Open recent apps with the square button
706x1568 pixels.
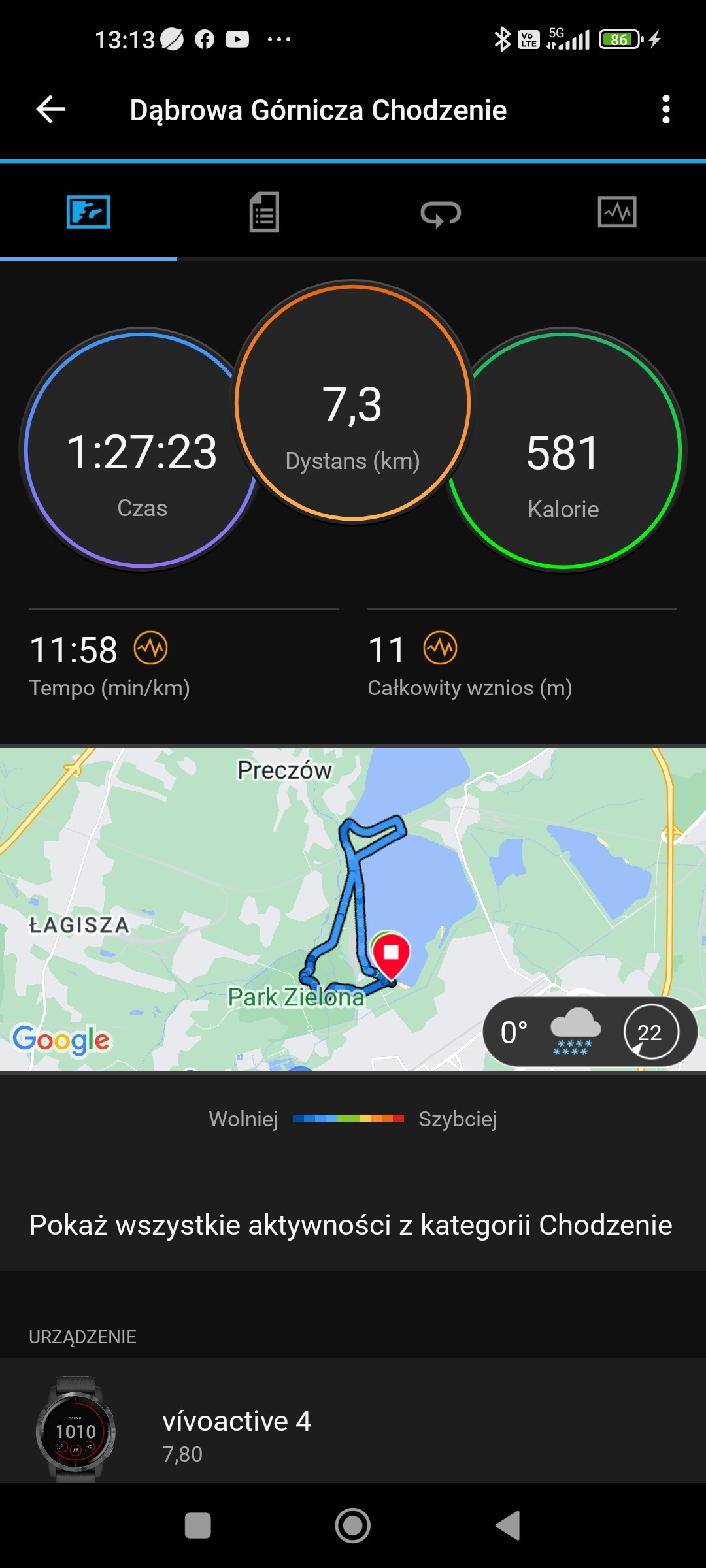click(198, 1526)
